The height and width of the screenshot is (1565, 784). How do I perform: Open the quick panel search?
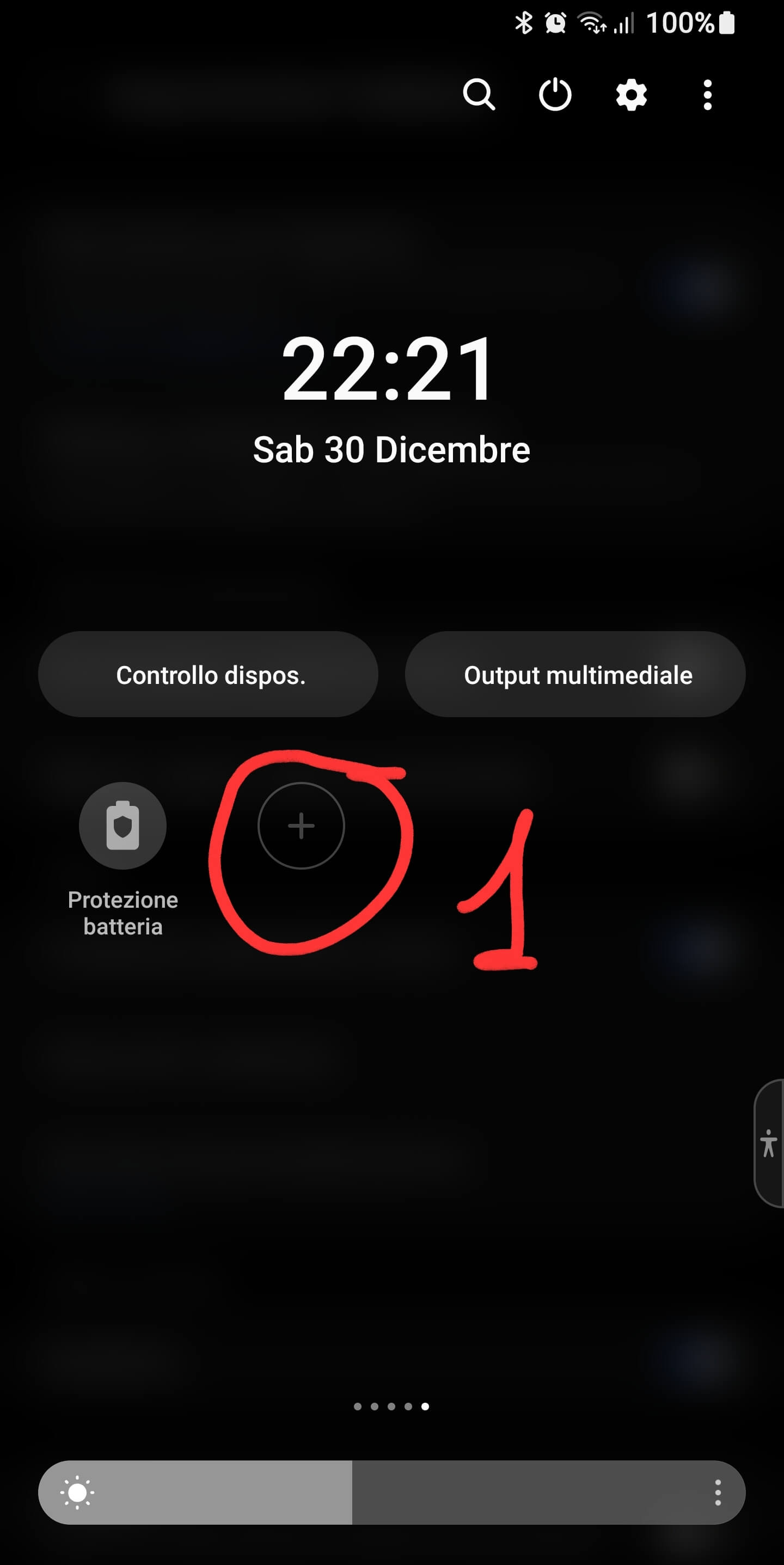(479, 95)
